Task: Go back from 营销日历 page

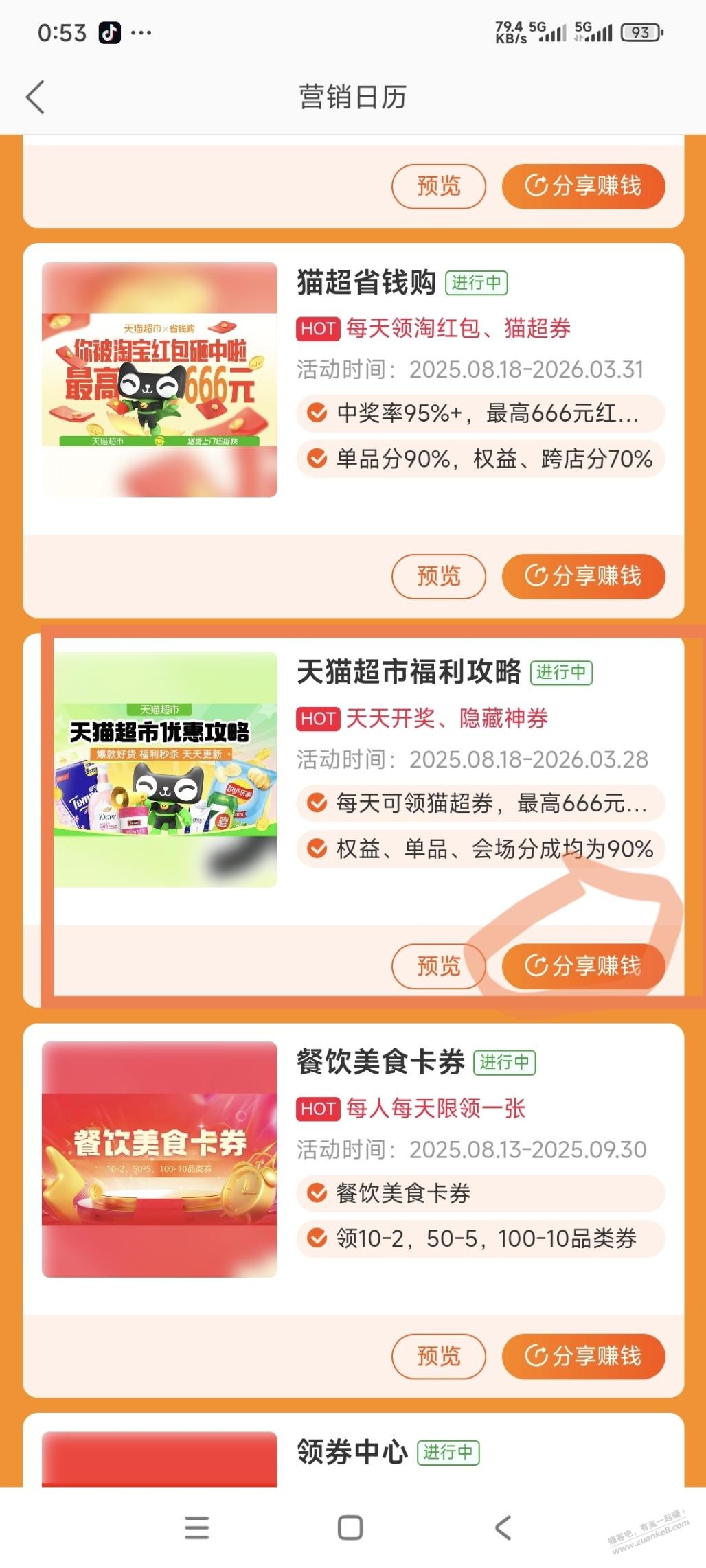Action: pyautogui.click(x=36, y=97)
